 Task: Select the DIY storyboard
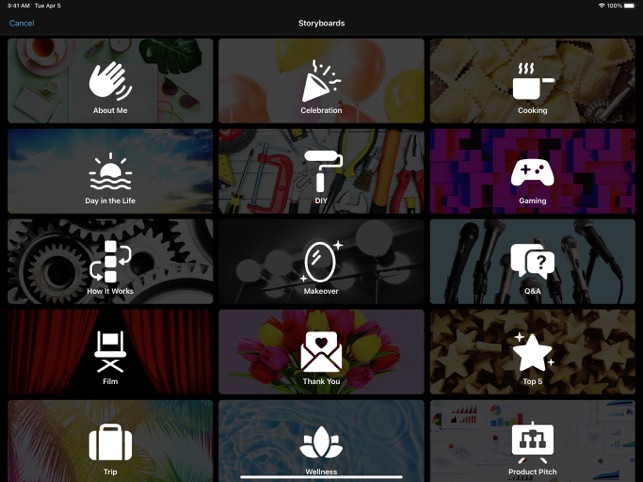click(321, 171)
